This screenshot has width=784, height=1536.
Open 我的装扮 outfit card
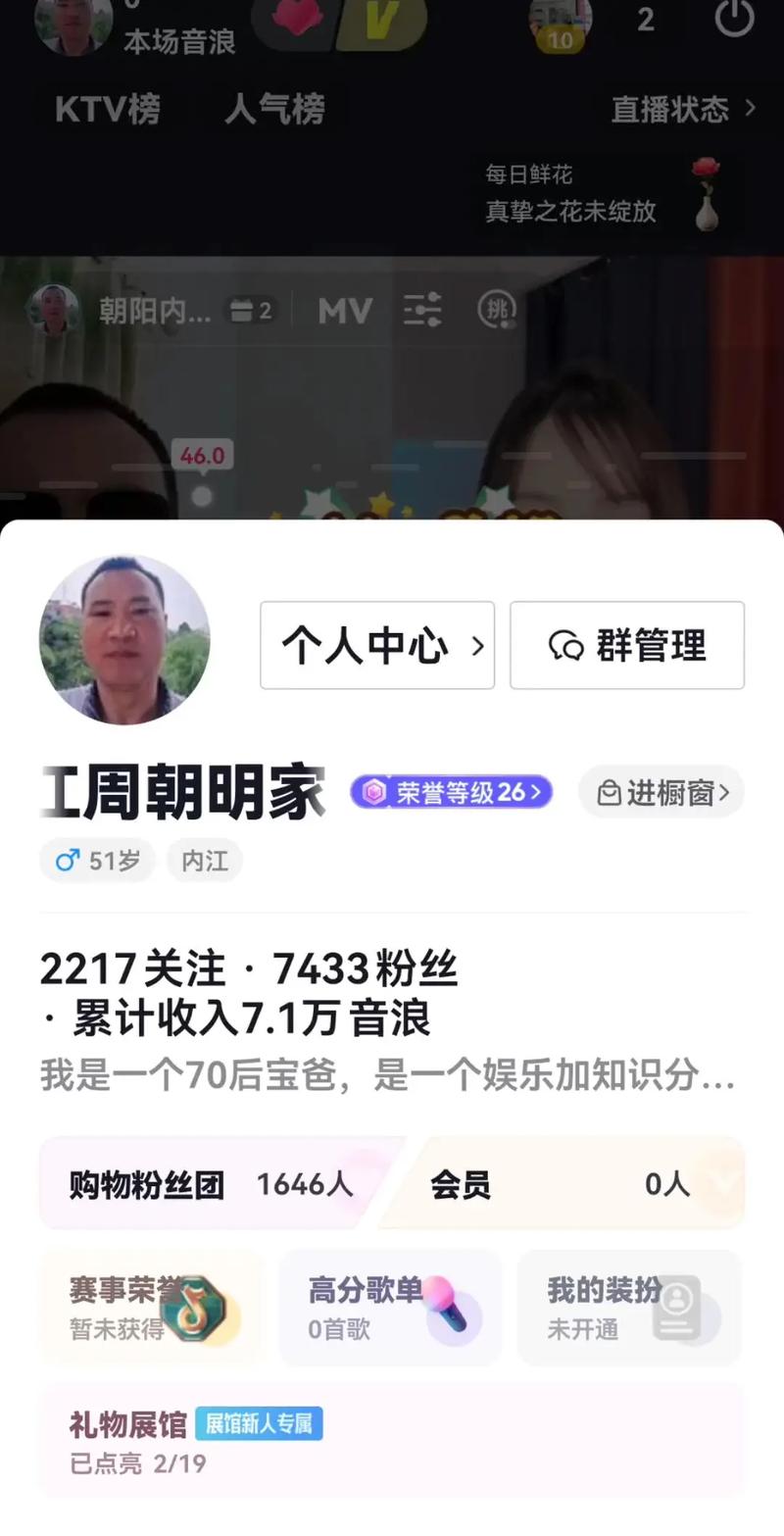pos(628,1308)
